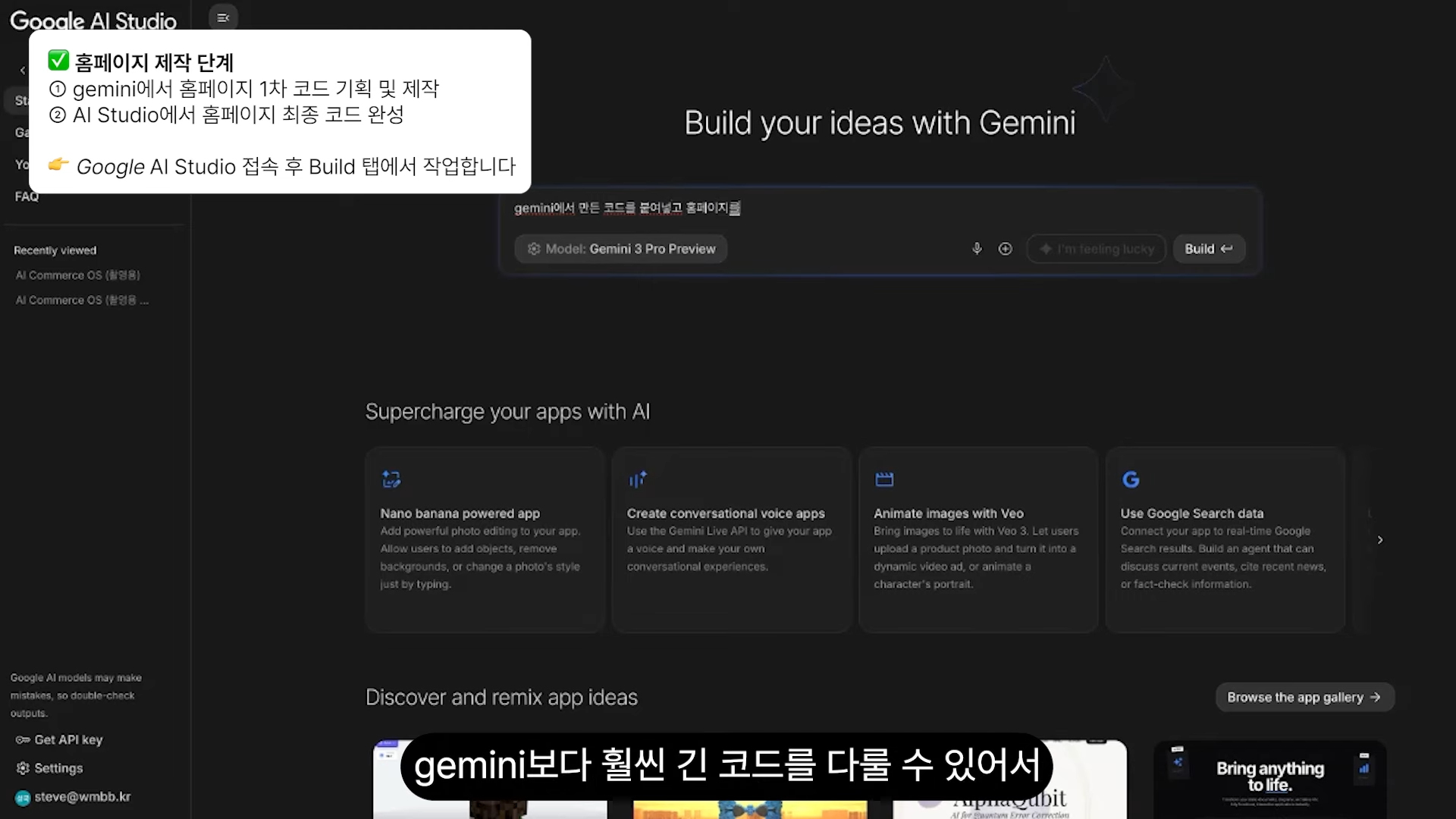This screenshot has width=1456, height=819.
Task: Show next cards with right chevron
Action: 1379,540
